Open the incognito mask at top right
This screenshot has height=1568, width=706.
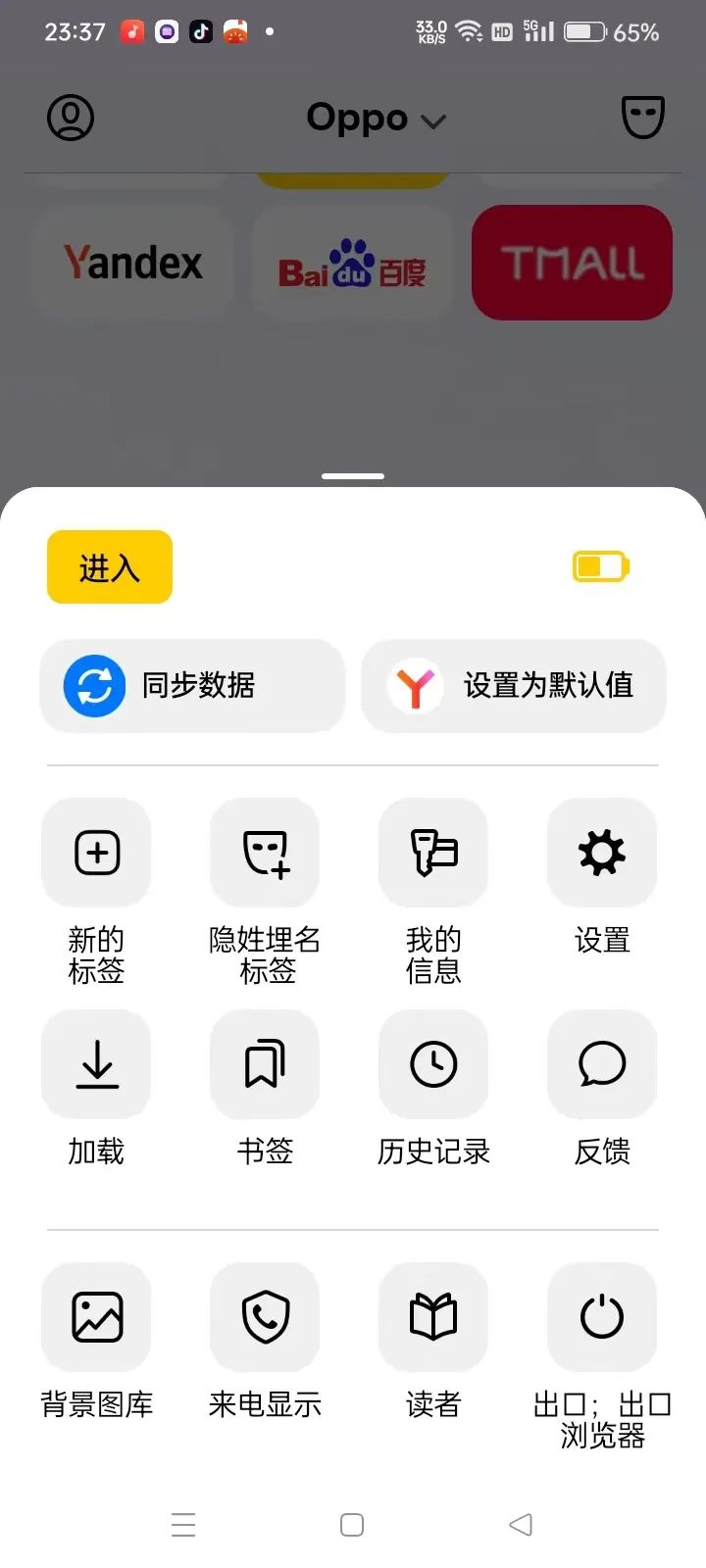(x=642, y=117)
